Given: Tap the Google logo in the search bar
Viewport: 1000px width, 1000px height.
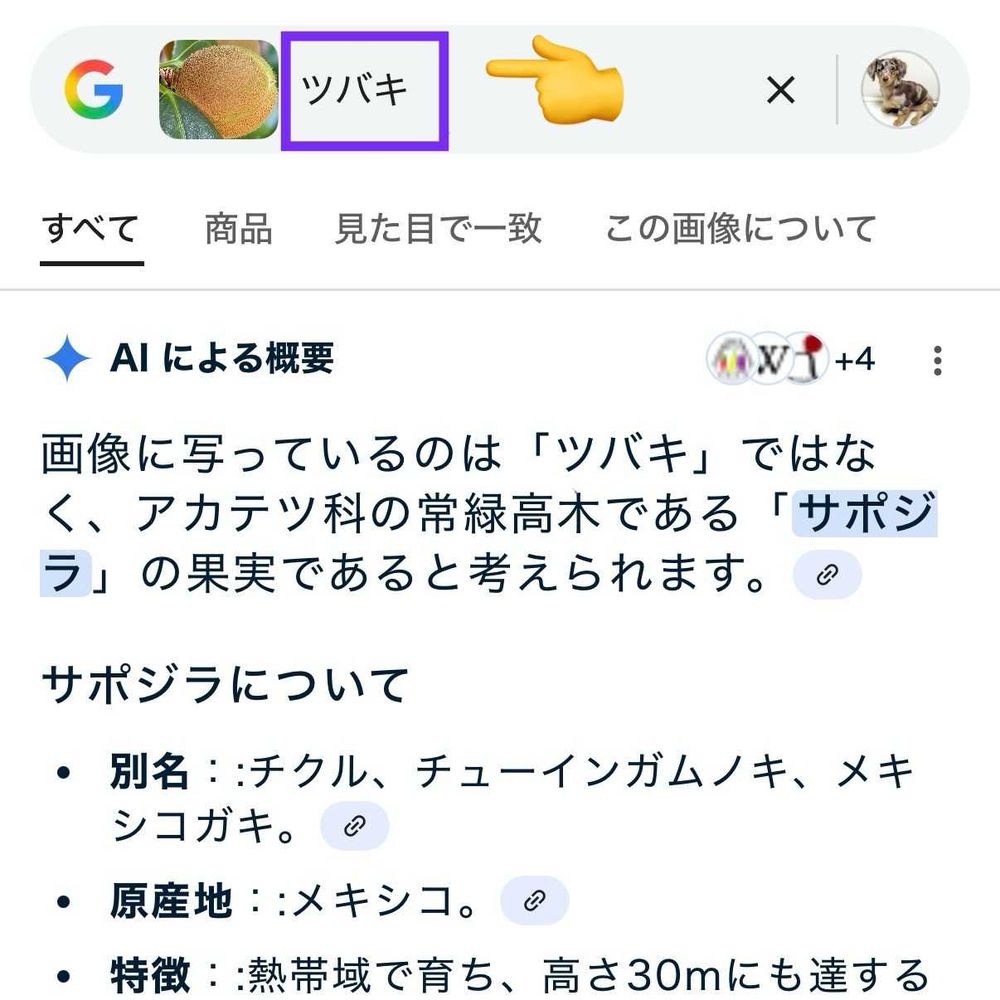Looking at the screenshot, I should tap(93, 90).
